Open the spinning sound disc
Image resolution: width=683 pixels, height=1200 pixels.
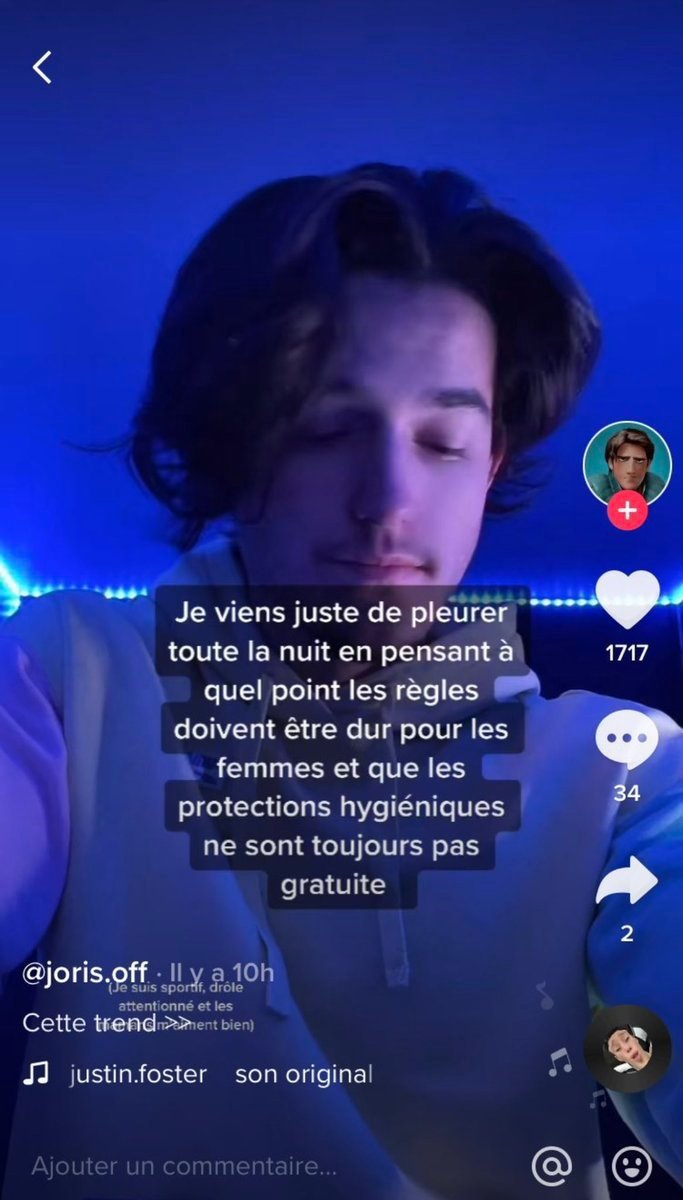coord(627,1048)
